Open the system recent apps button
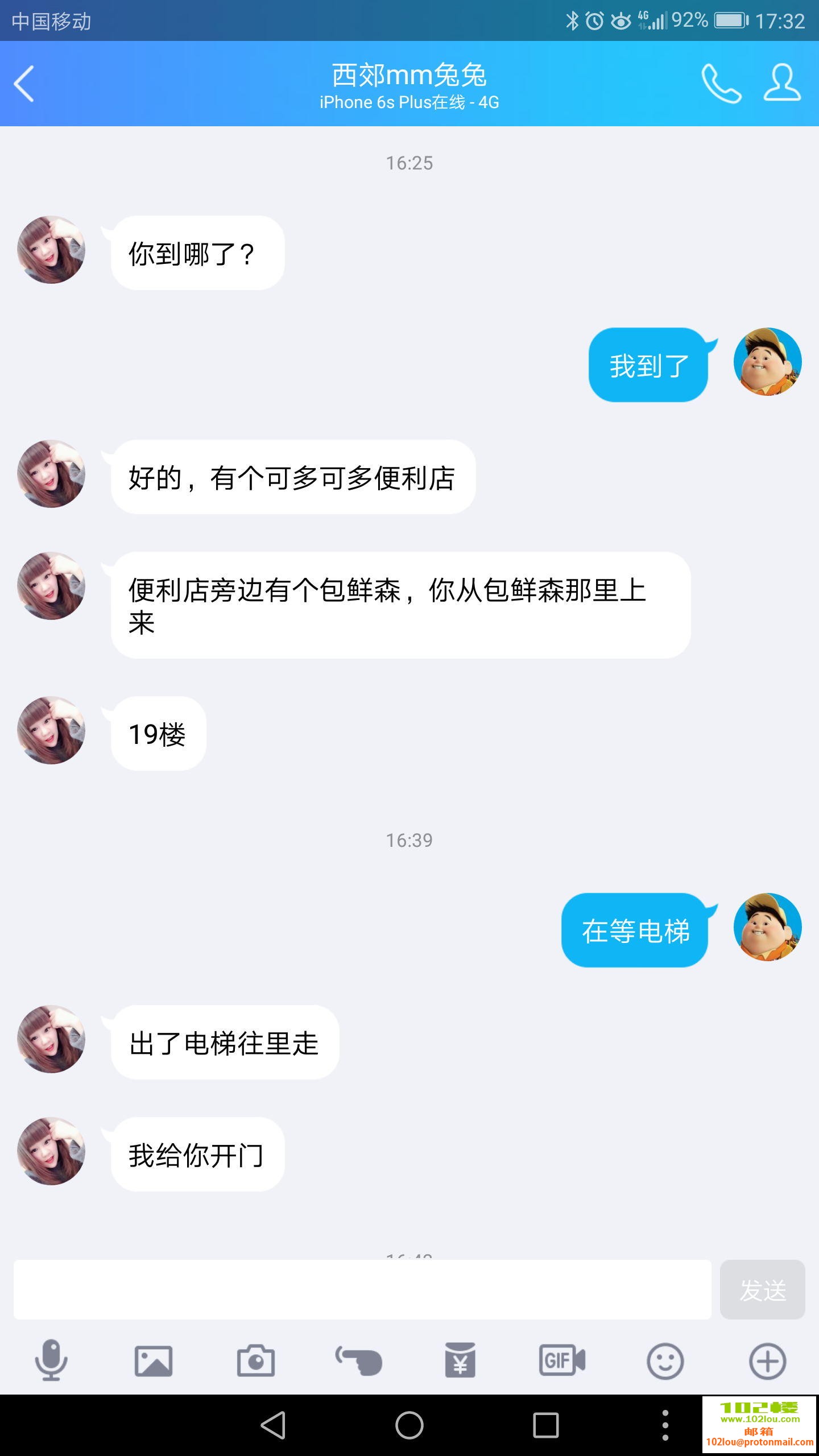This screenshot has width=819, height=1456. pyautogui.click(x=545, y=1425)
